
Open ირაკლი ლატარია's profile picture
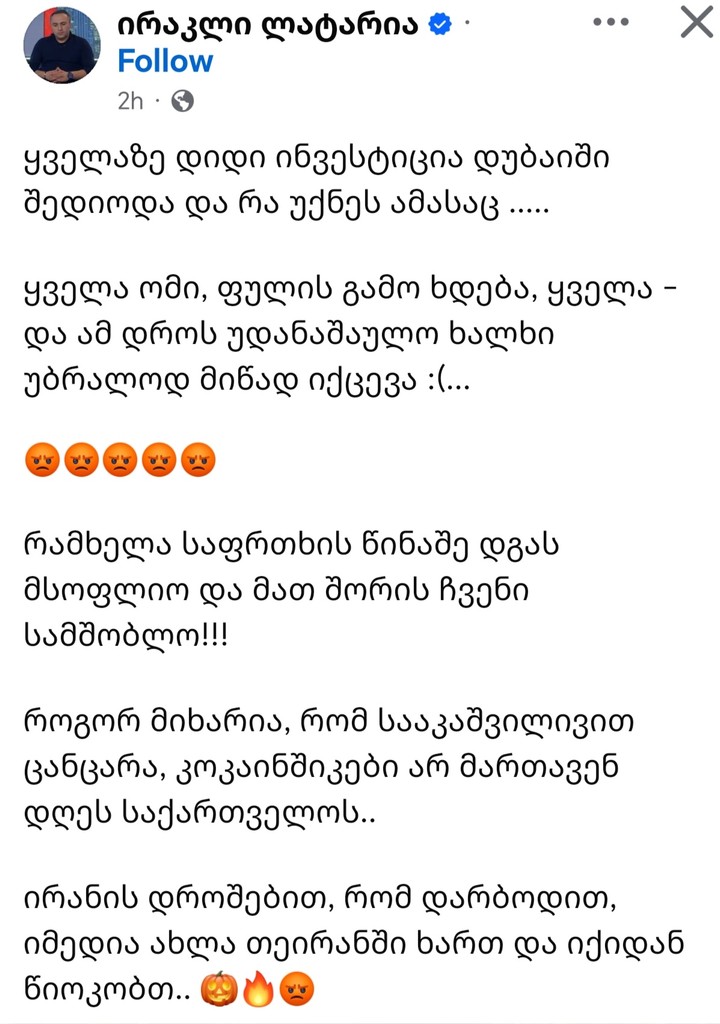(x=62, y=45)
